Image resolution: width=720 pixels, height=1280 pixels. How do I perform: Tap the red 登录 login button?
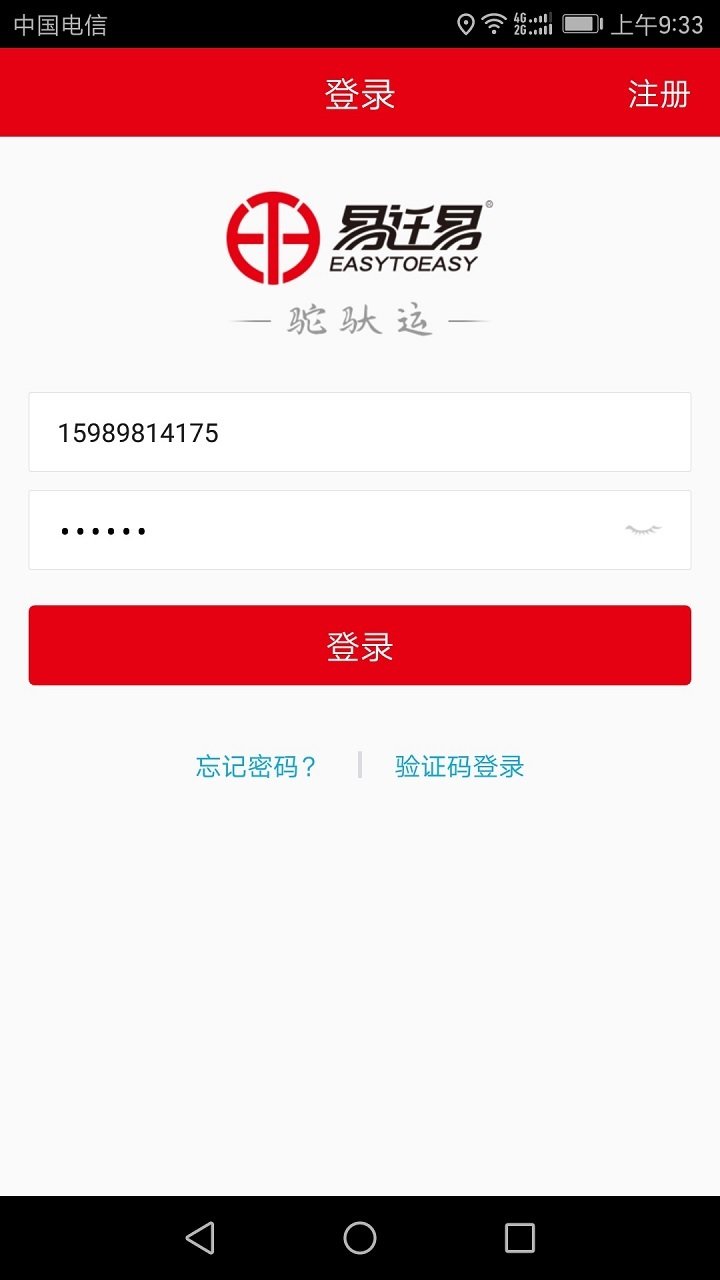pyautogui.click(x=359, y=645)
